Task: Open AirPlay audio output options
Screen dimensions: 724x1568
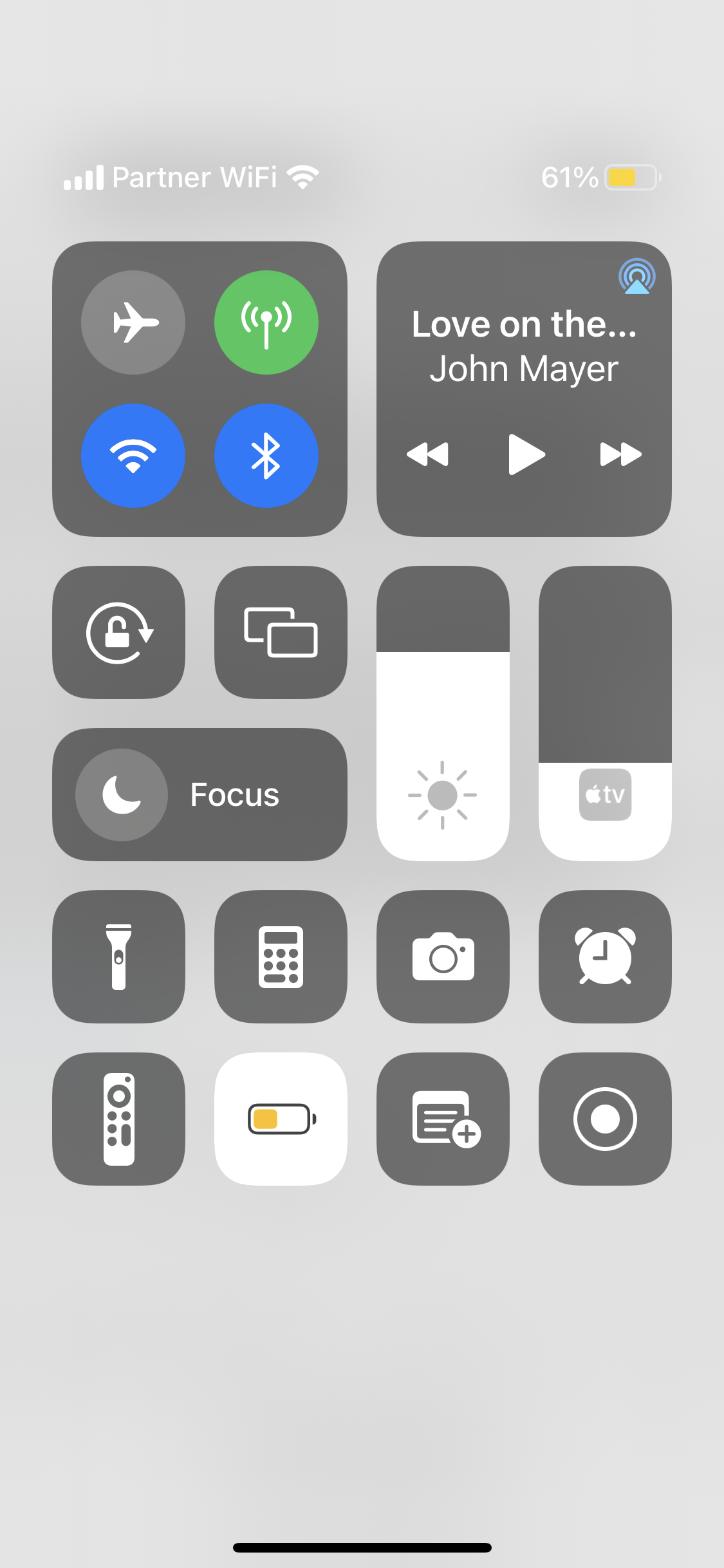Action: click(636, 277)
